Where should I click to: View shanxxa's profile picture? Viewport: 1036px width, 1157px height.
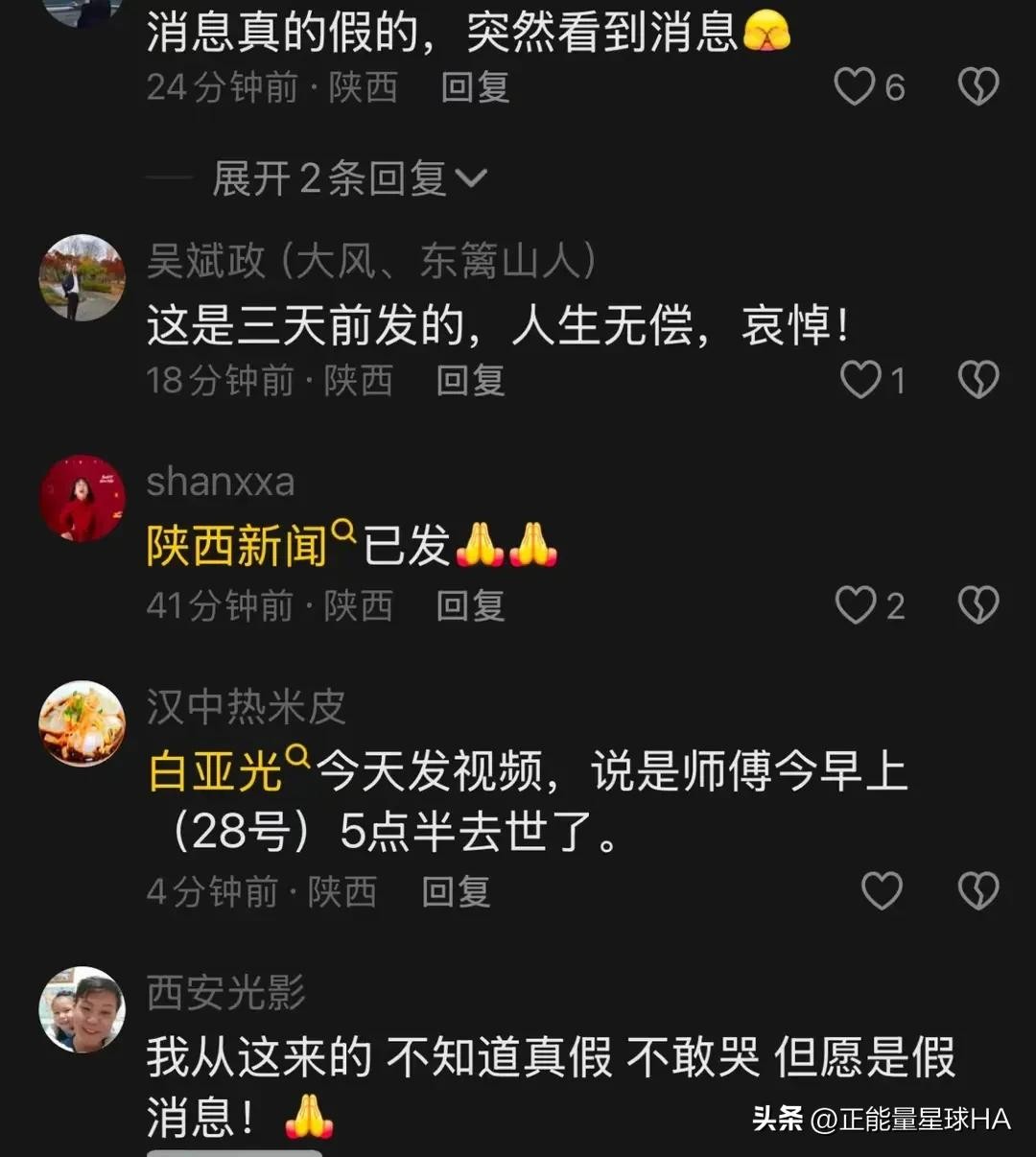(x=82, y=499)
